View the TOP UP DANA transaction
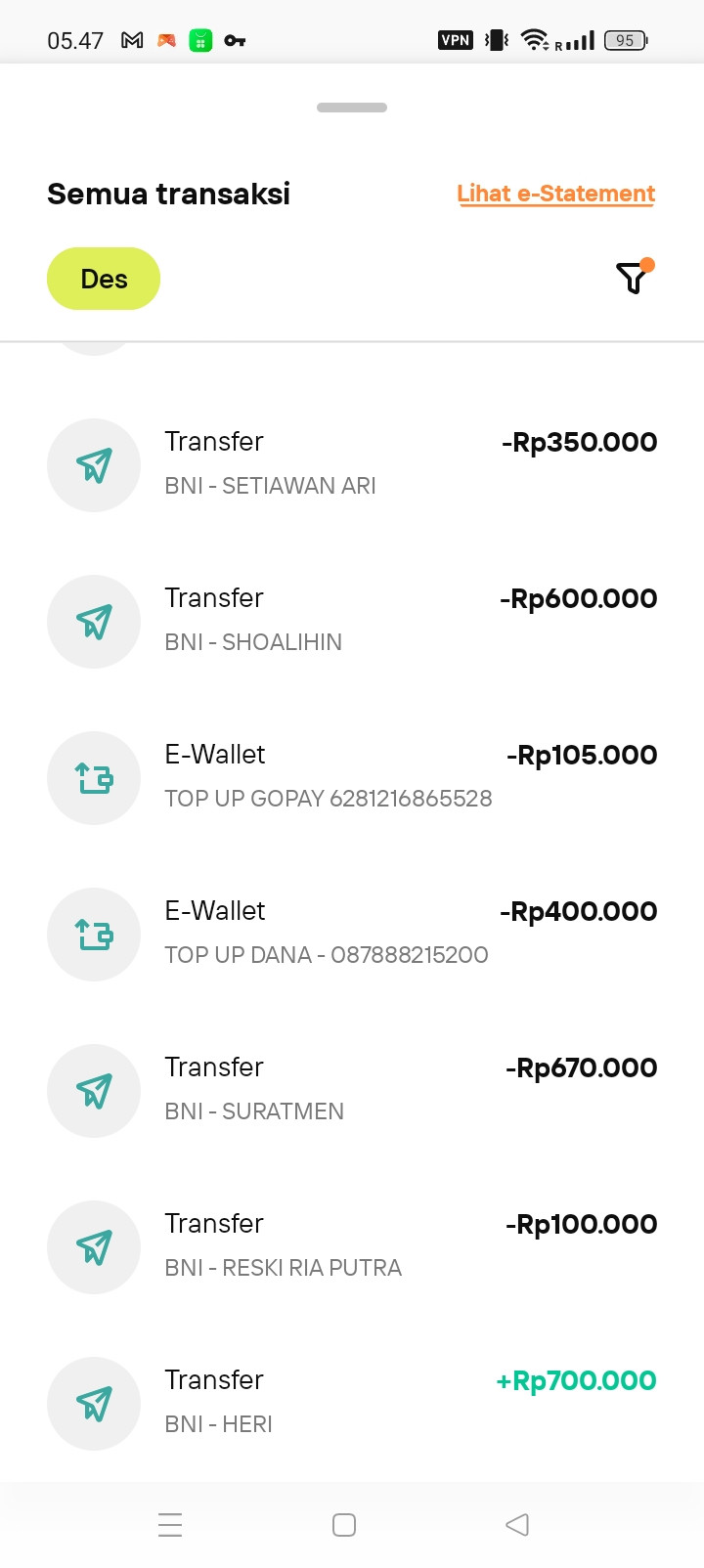This screenshot has width=704, height=1568. tap(352, 934)
